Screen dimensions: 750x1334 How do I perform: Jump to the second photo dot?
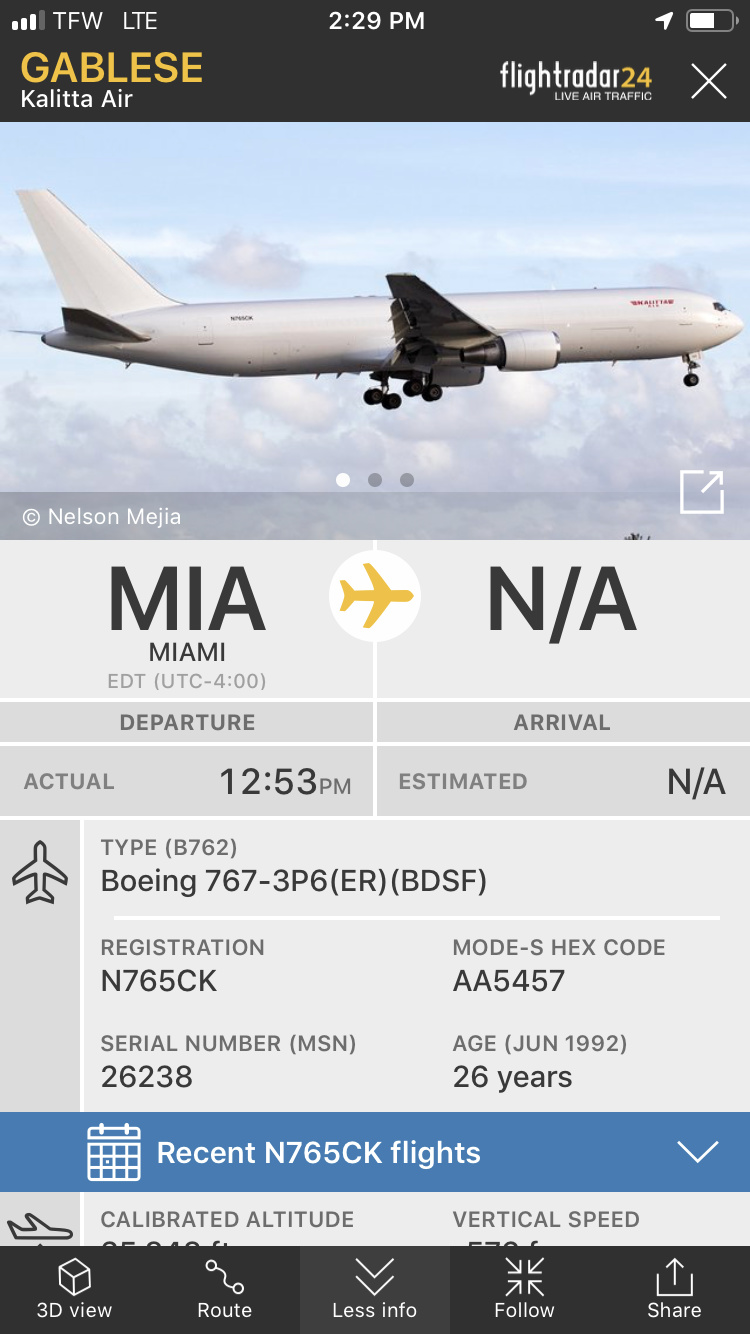[375, 480]
